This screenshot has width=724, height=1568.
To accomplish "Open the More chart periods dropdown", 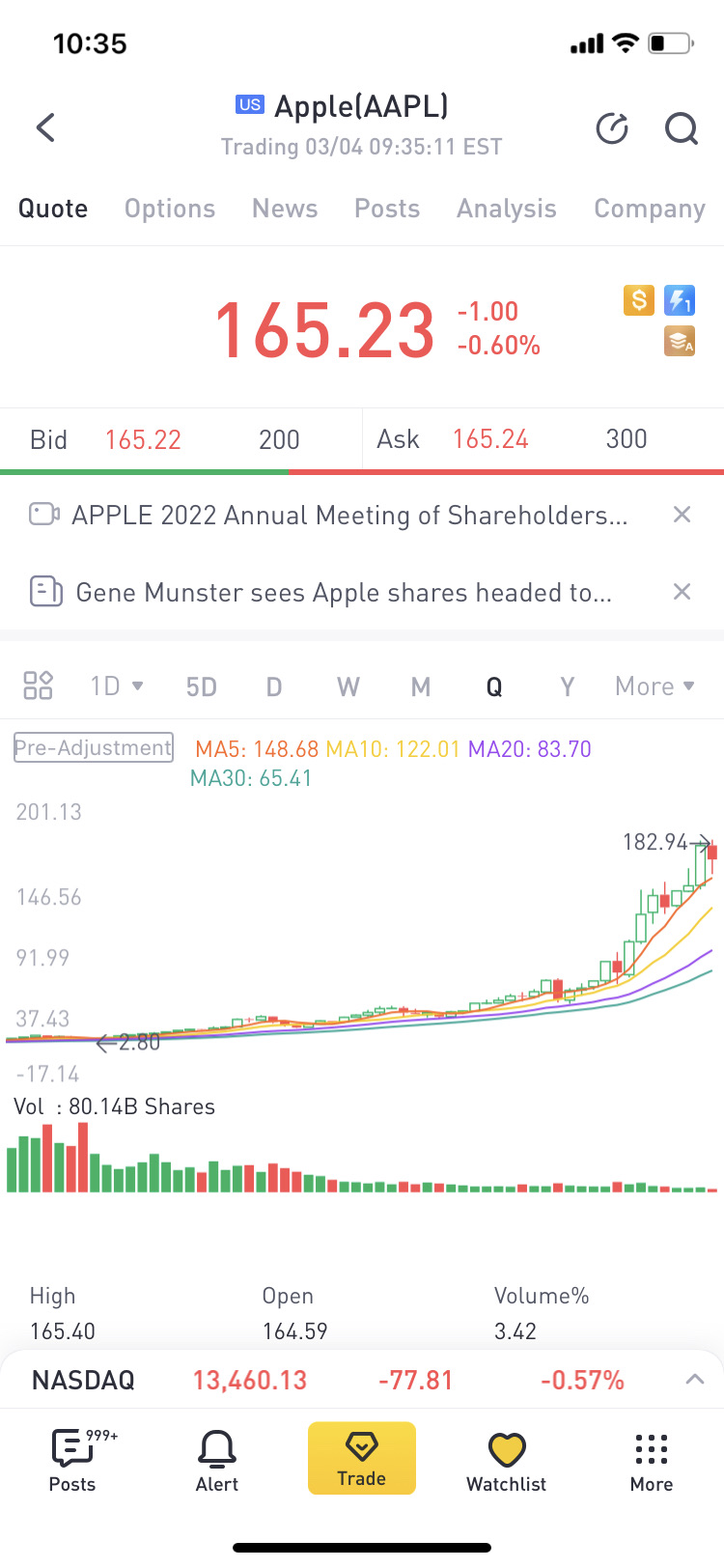I will (654, 686).
